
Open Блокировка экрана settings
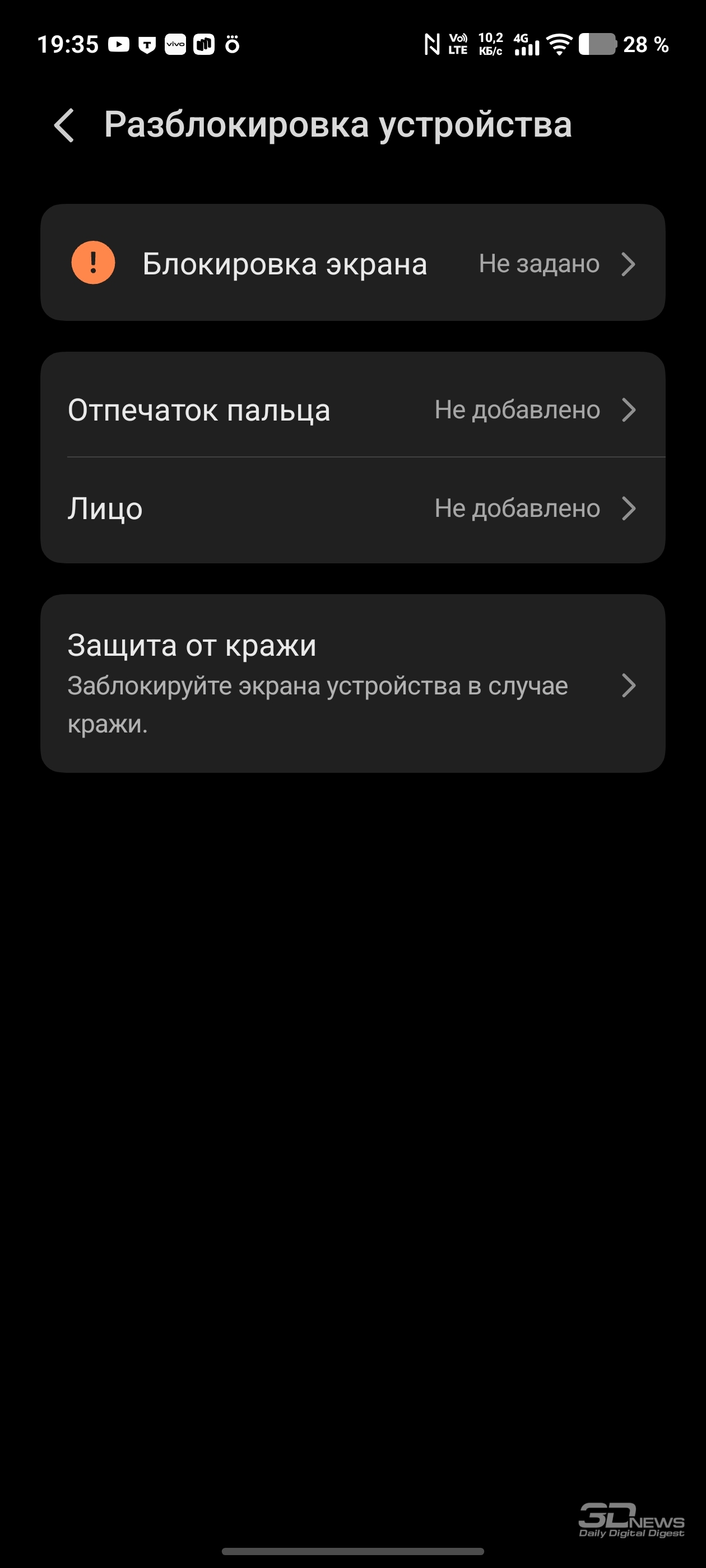(352, 263)
